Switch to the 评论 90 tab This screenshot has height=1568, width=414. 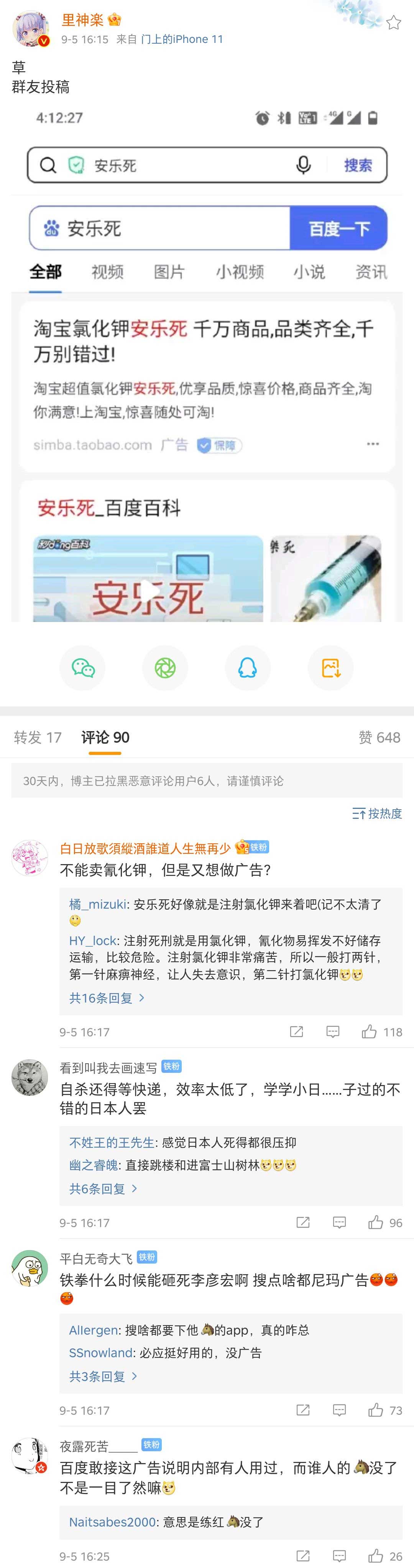coord(105,737)
